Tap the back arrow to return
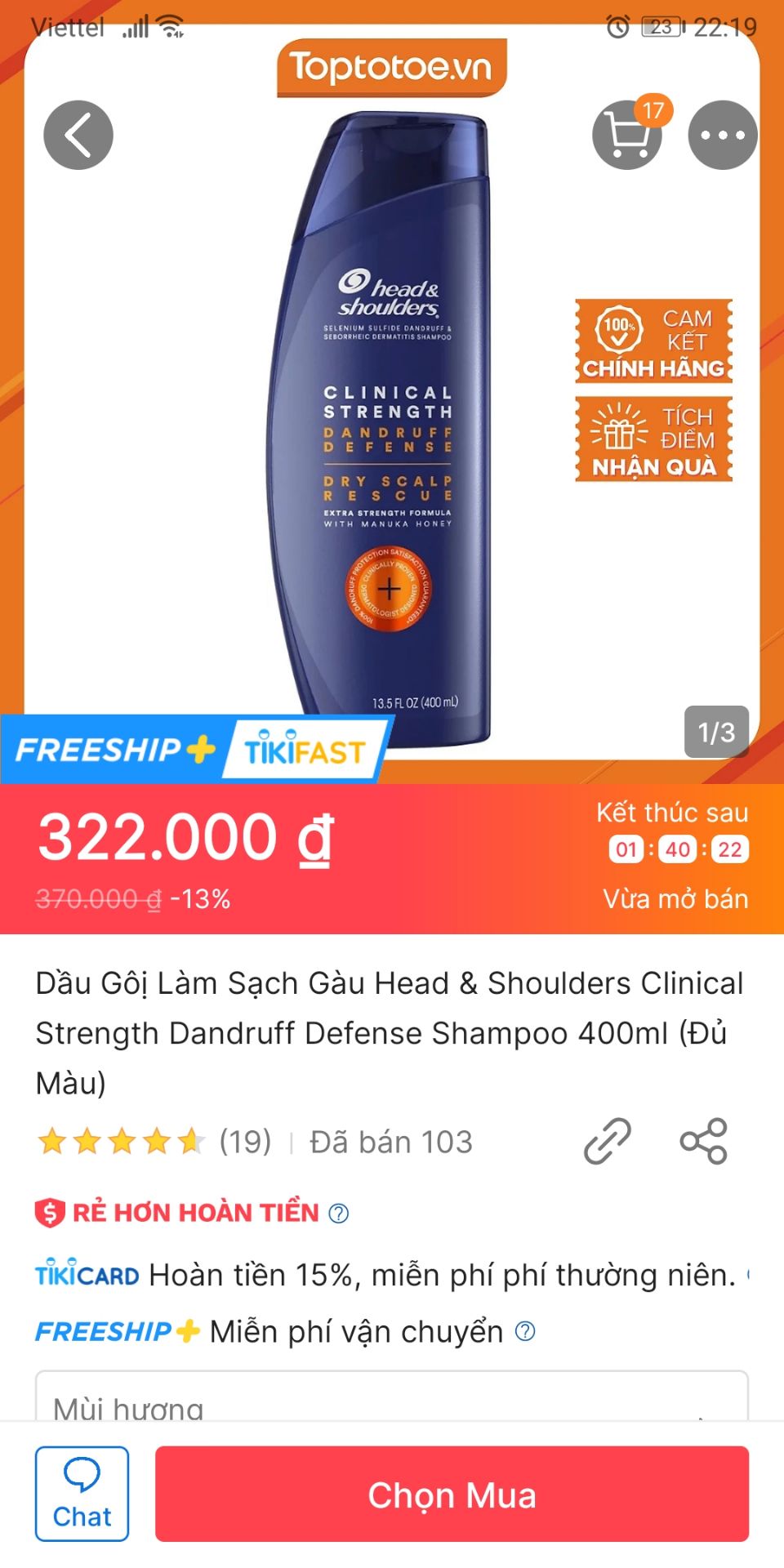Image resolution: width=784 pixels, height=1568 pixels. [x=78, y=135]
